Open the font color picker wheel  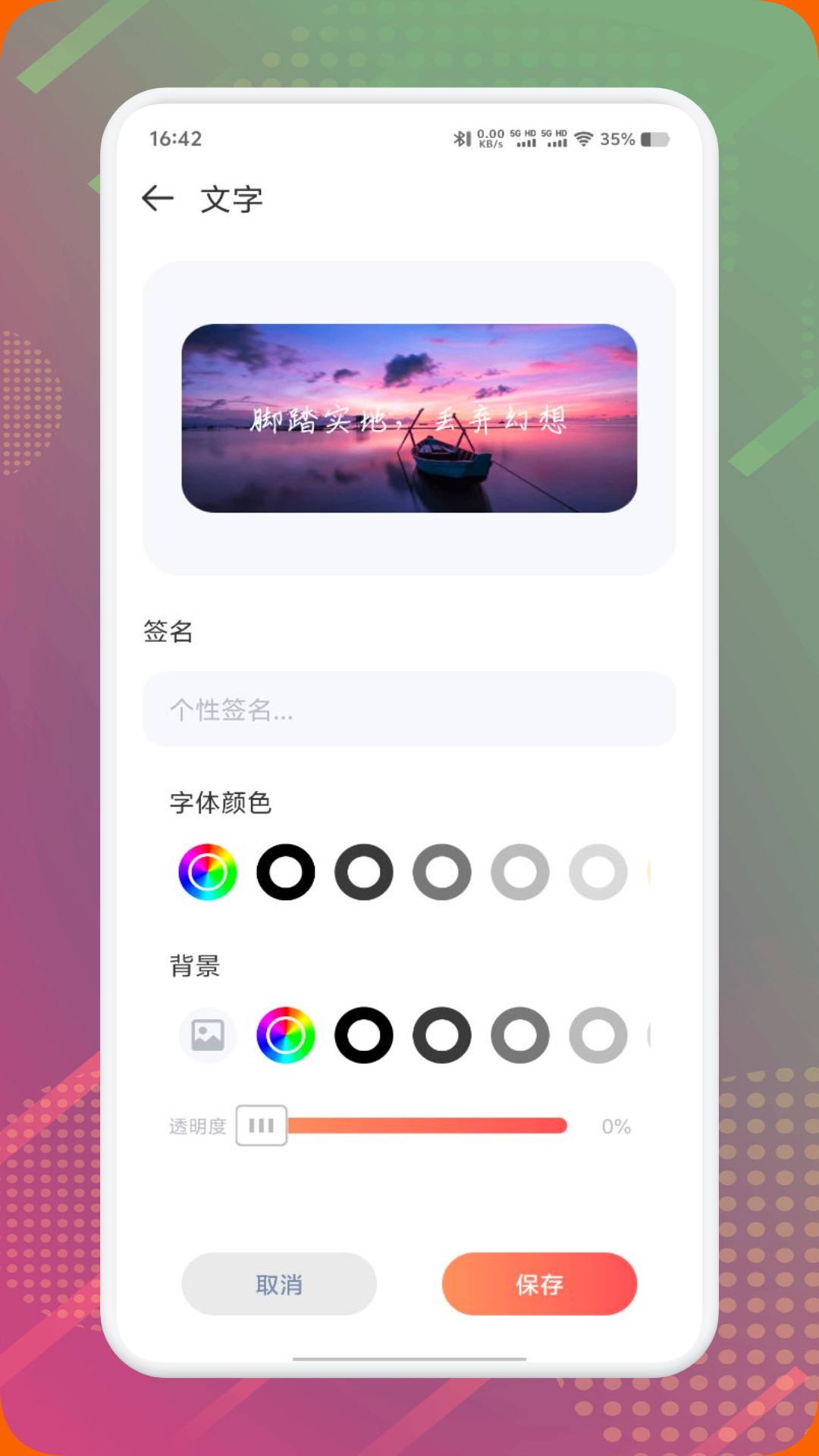208,872
